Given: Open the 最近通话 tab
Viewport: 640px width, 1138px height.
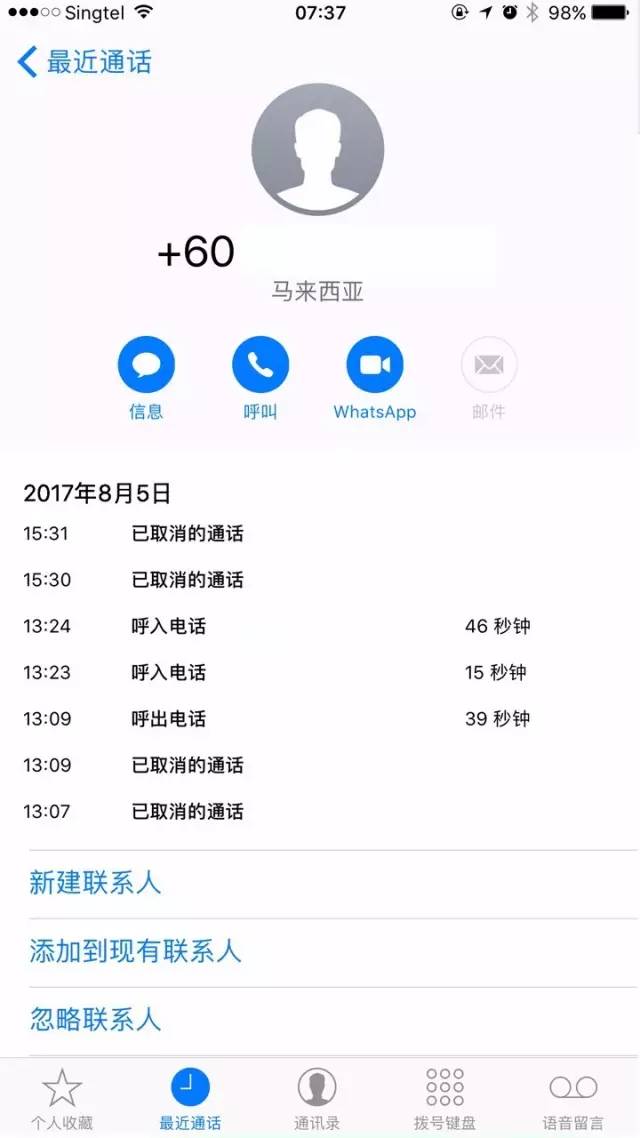Looking at the screenshot, I should [x=190, y=1097].
